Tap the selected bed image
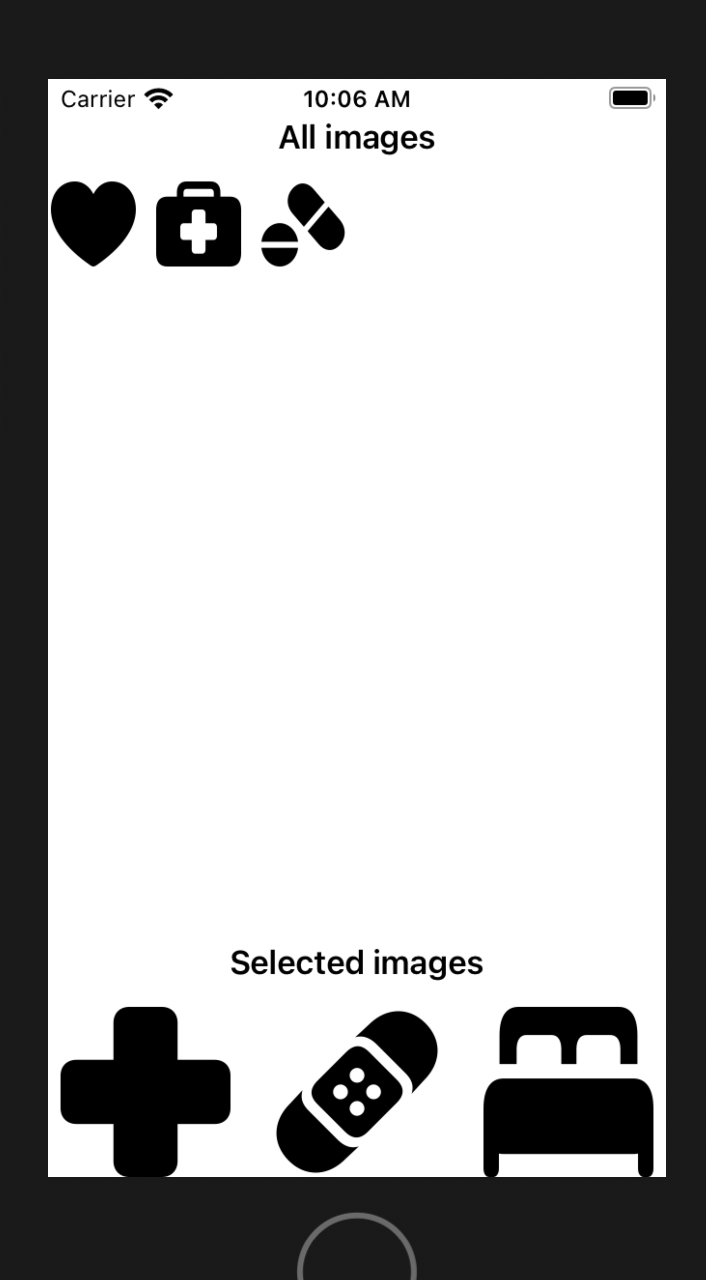Image resolution: width=706 pixels, height=1280 pixels. click(x=568, y=1091)
